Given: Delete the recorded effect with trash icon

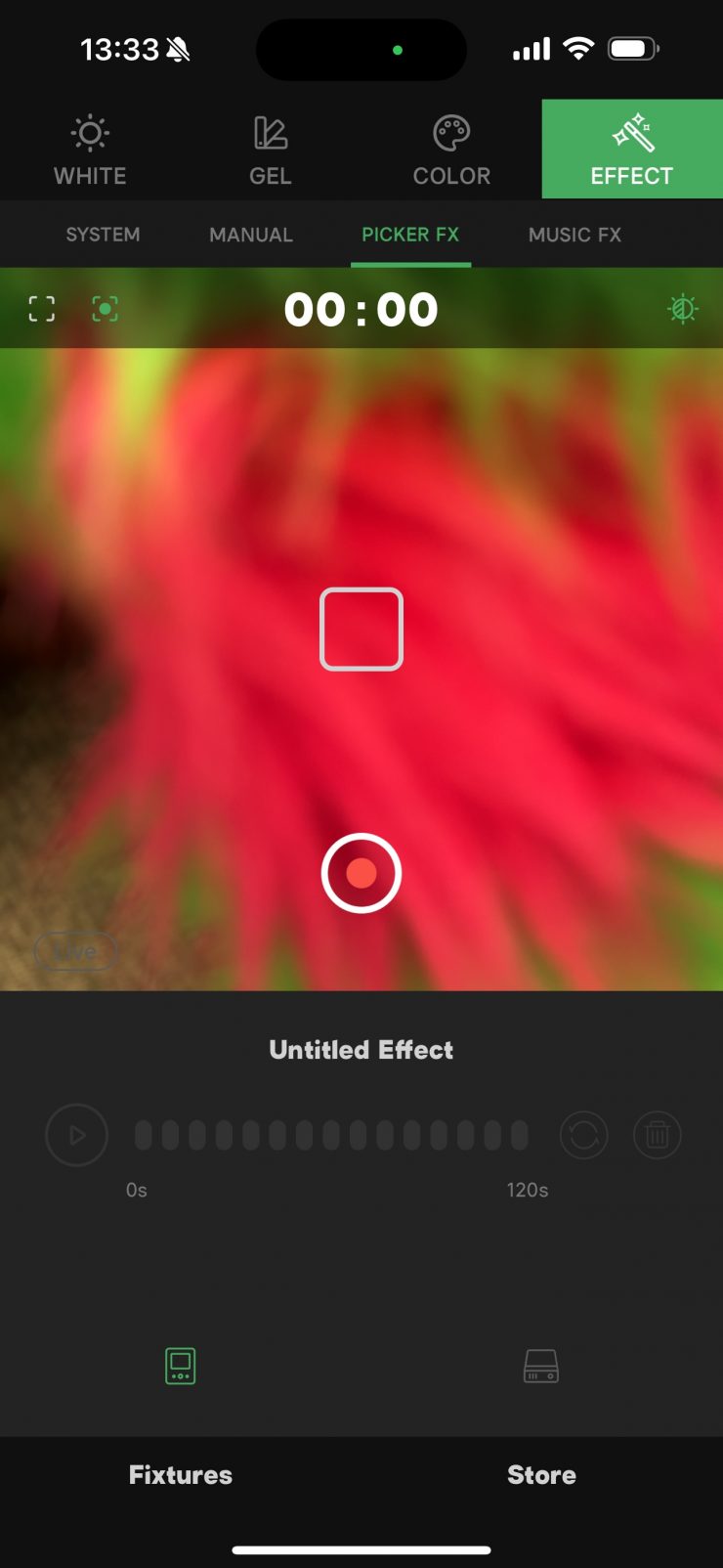Looking at the screenshot, I should click(x=657, y=1135).
